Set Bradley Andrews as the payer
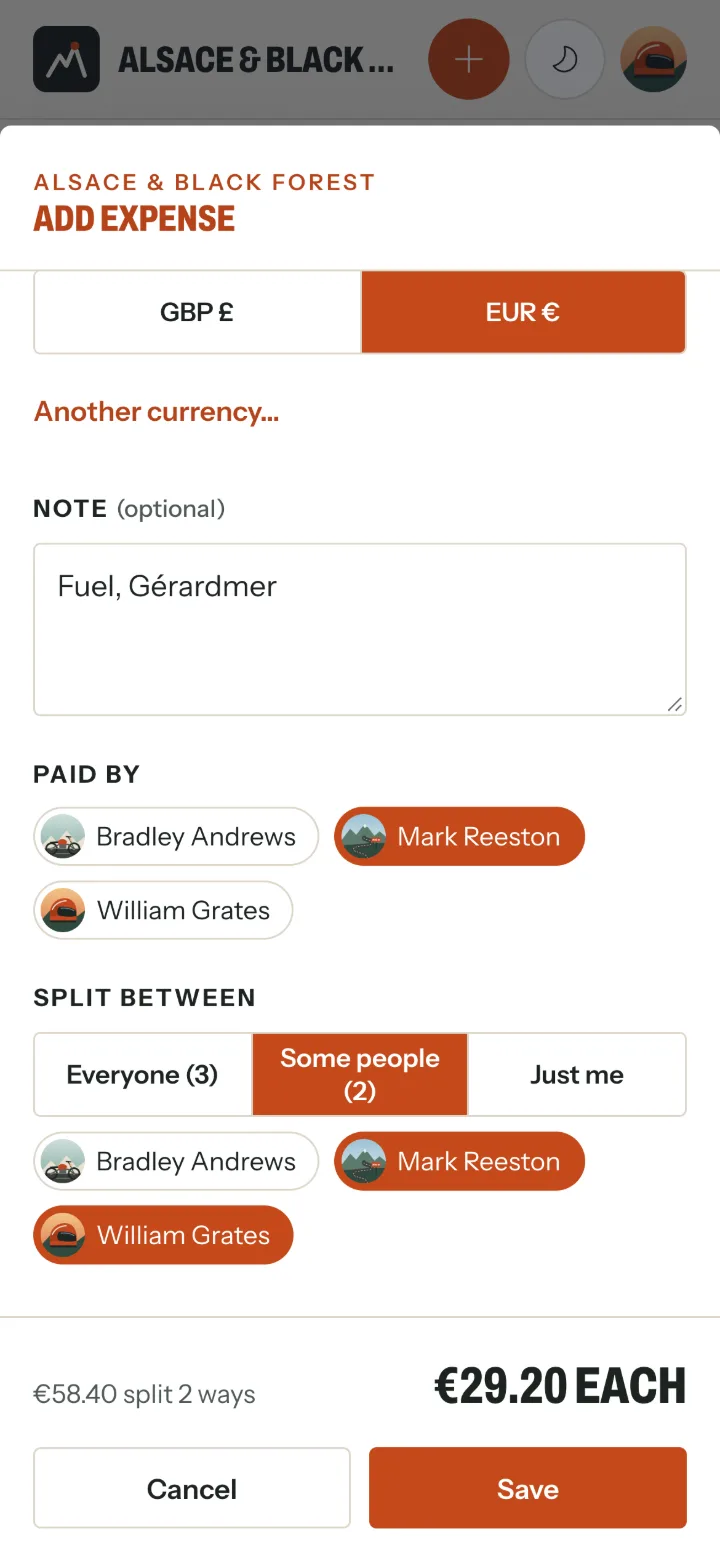 pyautogui.click(x=176, y=836)
